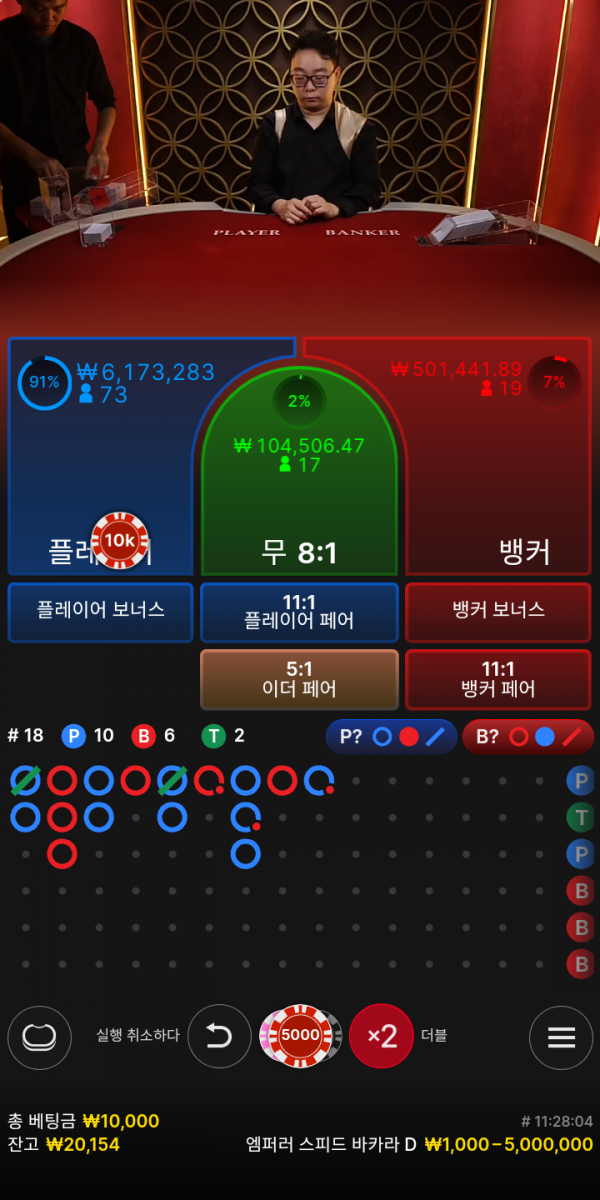The image size is (600, 1200).
Task: Undo the last bet
Action: pyautogui.click(x=219, y=1036)
